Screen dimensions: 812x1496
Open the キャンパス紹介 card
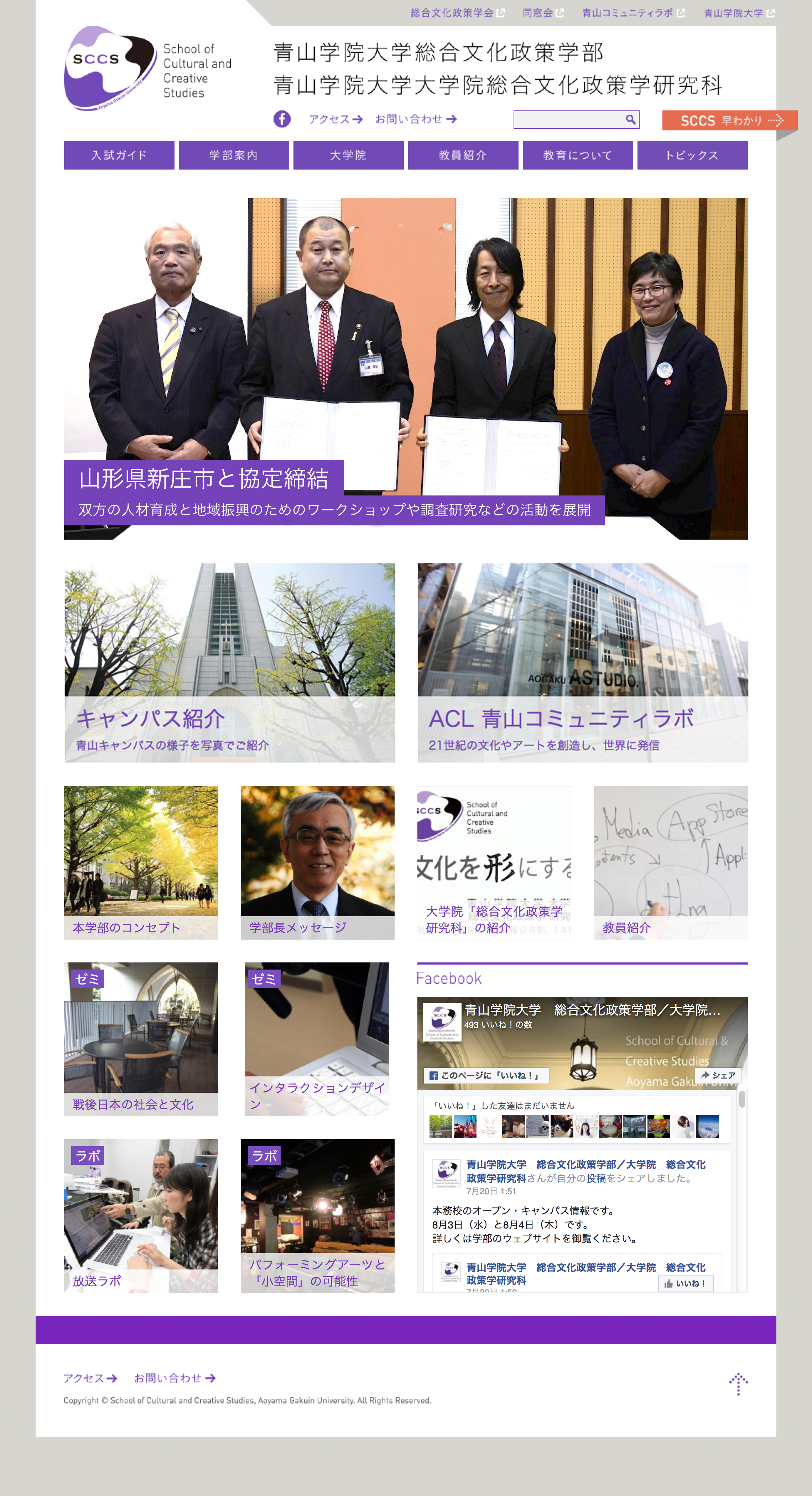(229, 662)
